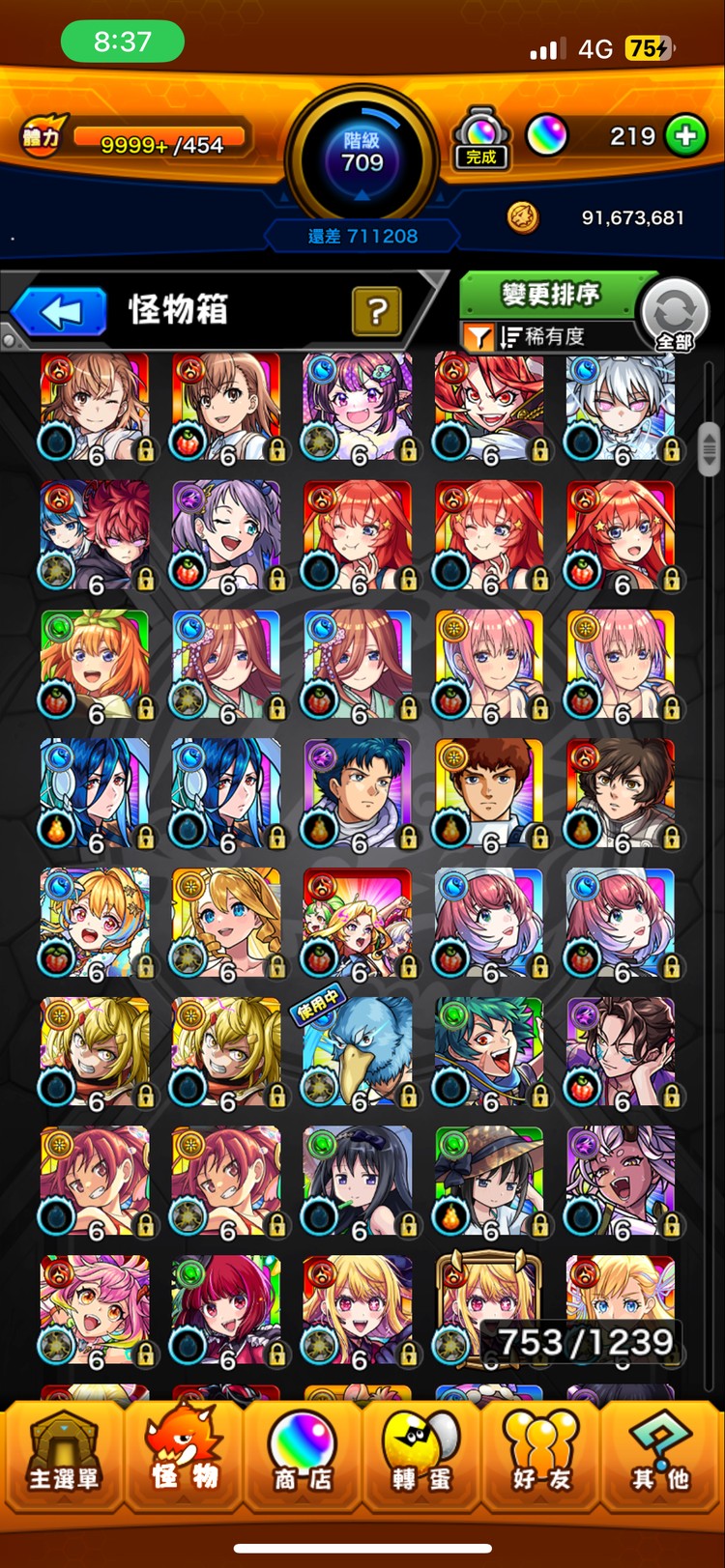Open the black-haired girl with straw hat
The image size is (725, 1568).
click(x=489, y=1181)
